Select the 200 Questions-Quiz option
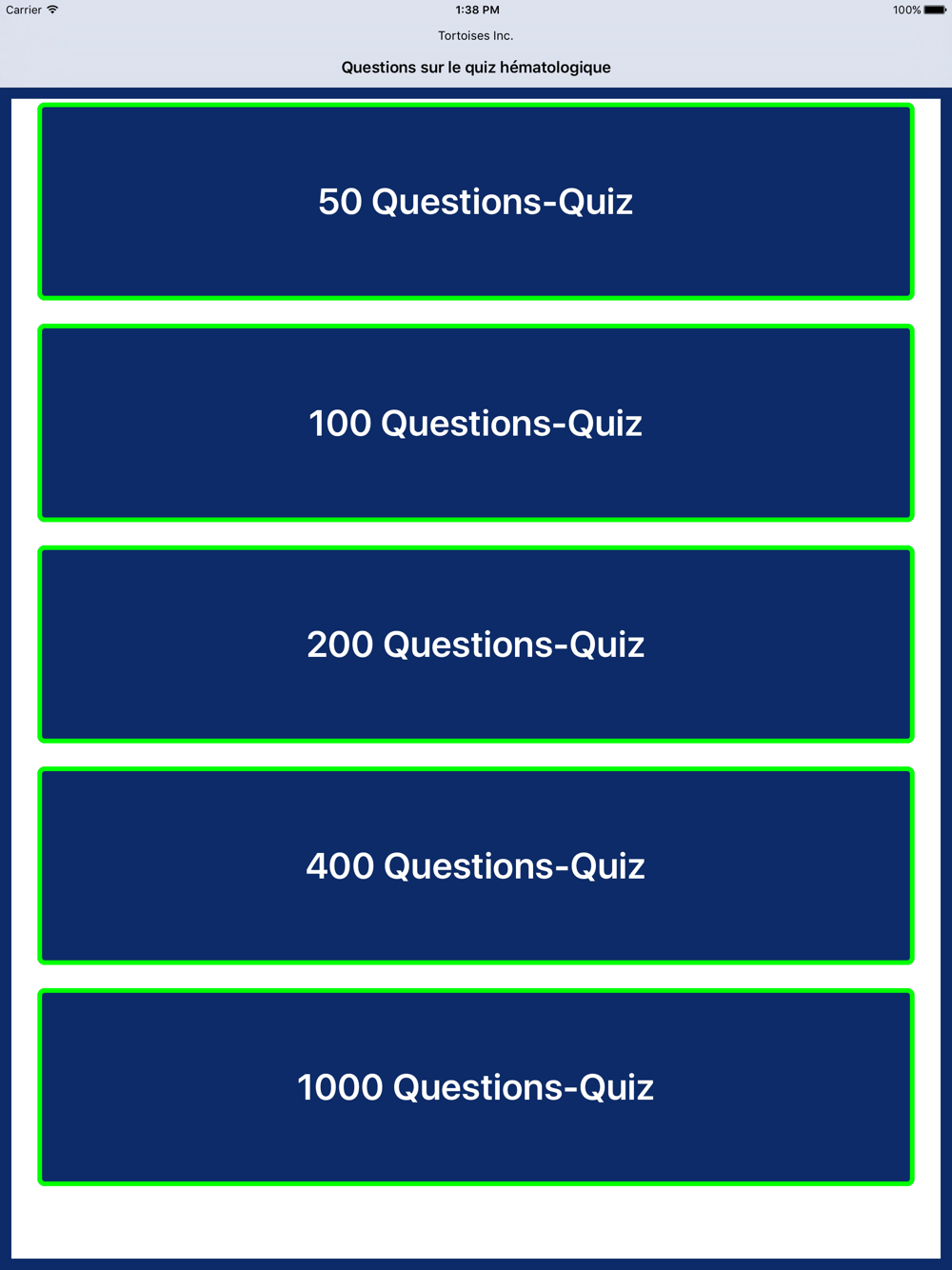The height and width of the screenshot is (1270, 952). 476,645
